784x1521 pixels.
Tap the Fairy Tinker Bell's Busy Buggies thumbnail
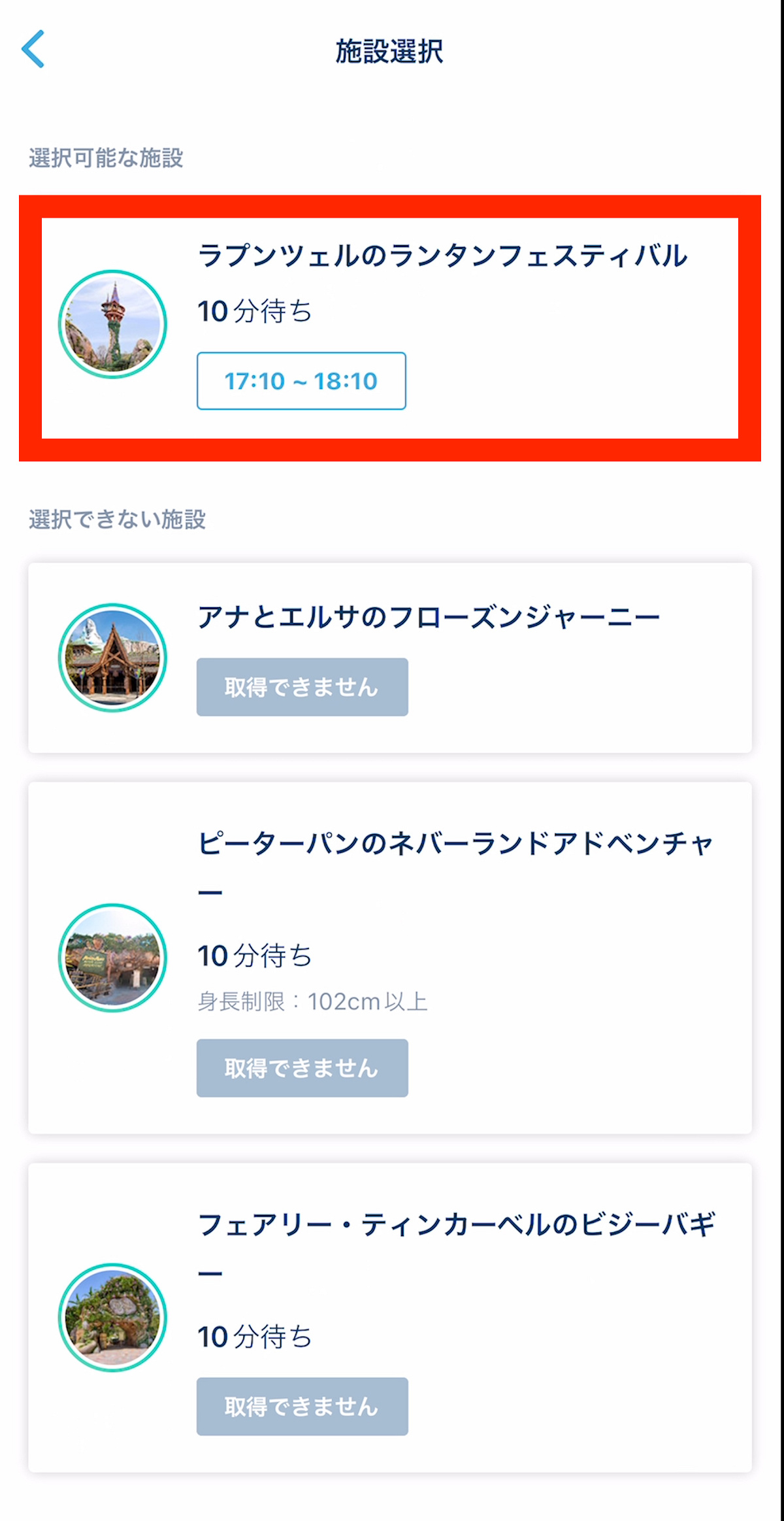[x=112, y=1318]
